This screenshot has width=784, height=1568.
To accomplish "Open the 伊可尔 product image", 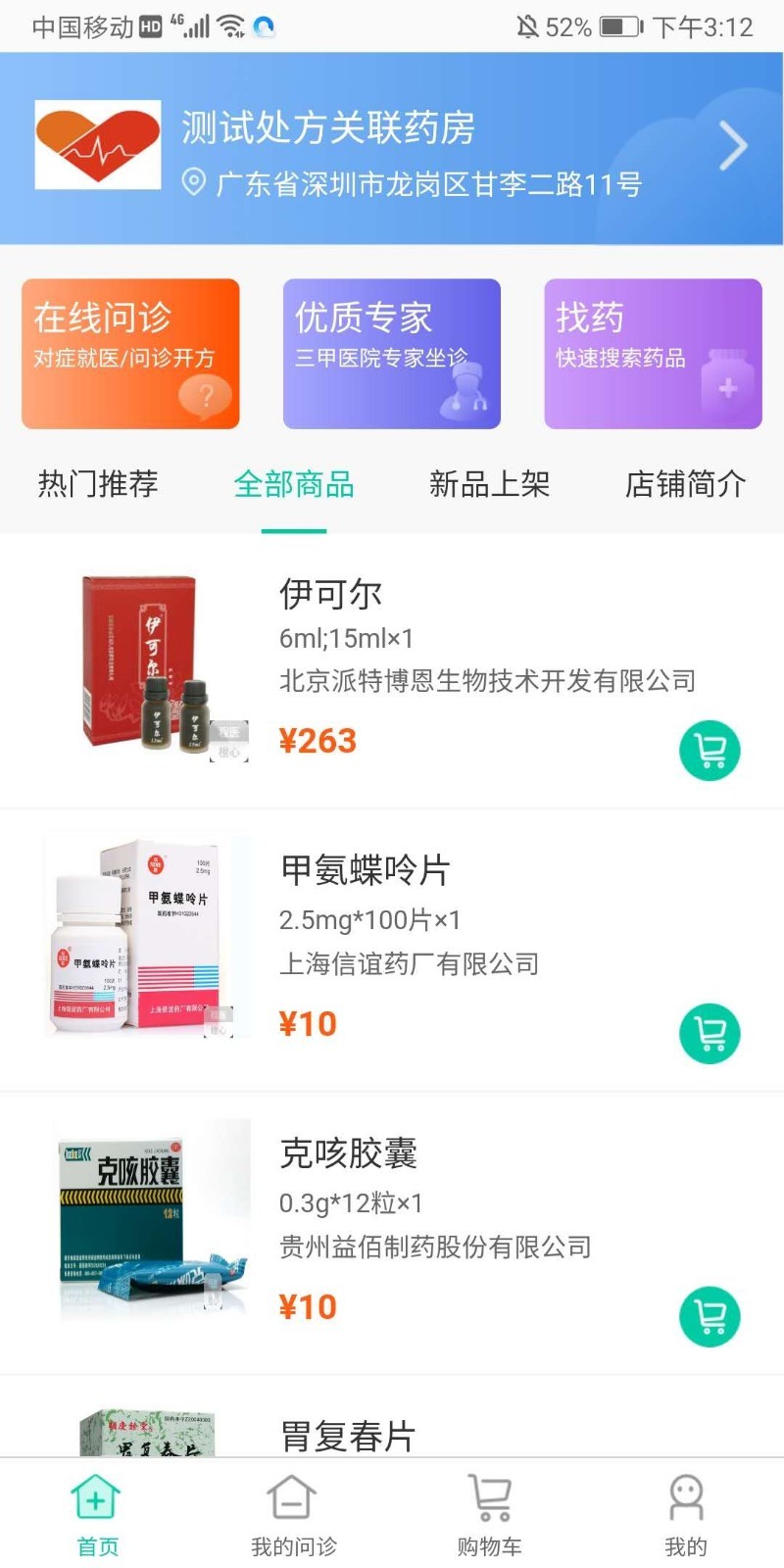I will [157, 669].
